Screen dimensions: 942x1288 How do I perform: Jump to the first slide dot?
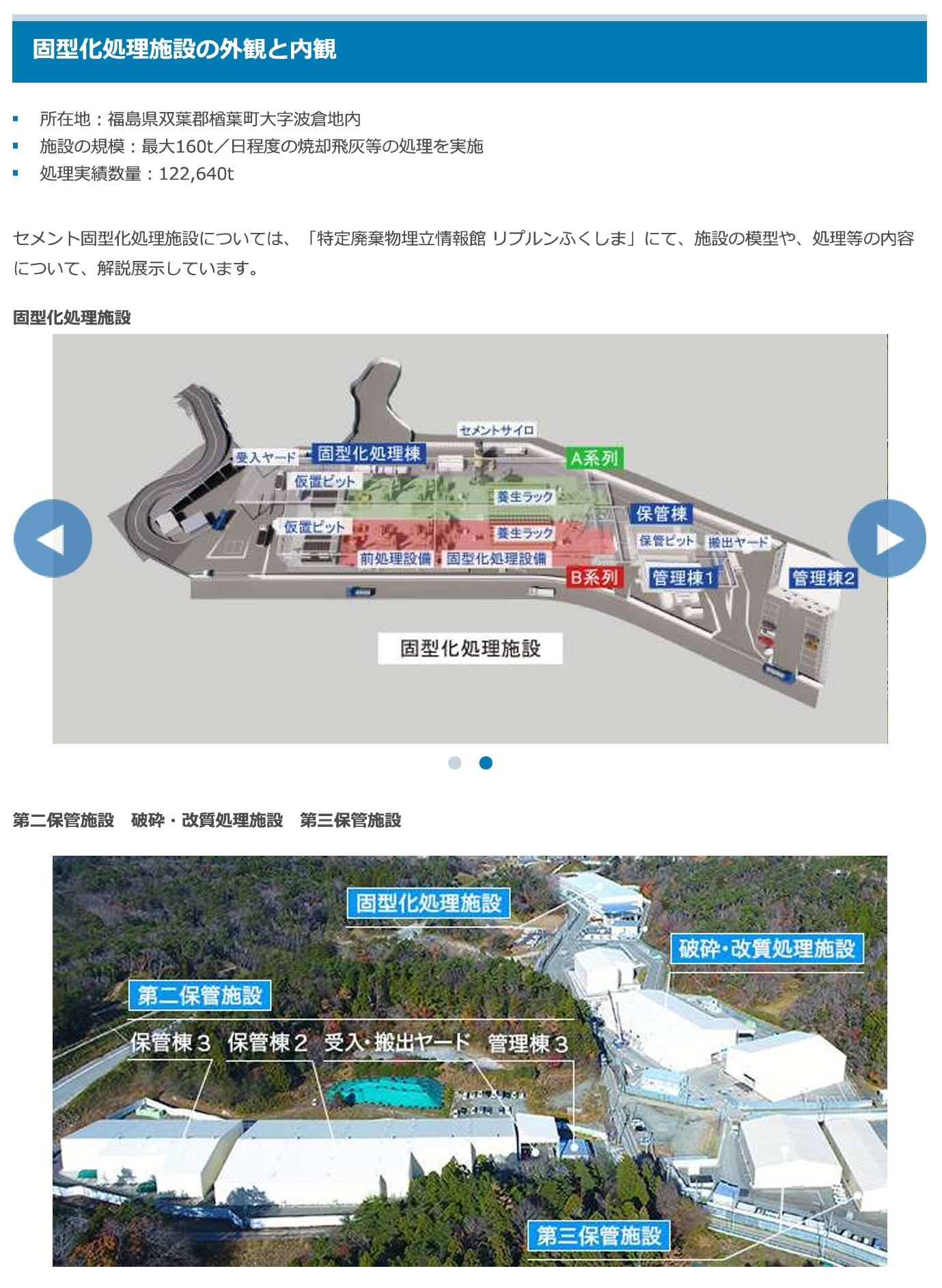(x=454, y=763)
